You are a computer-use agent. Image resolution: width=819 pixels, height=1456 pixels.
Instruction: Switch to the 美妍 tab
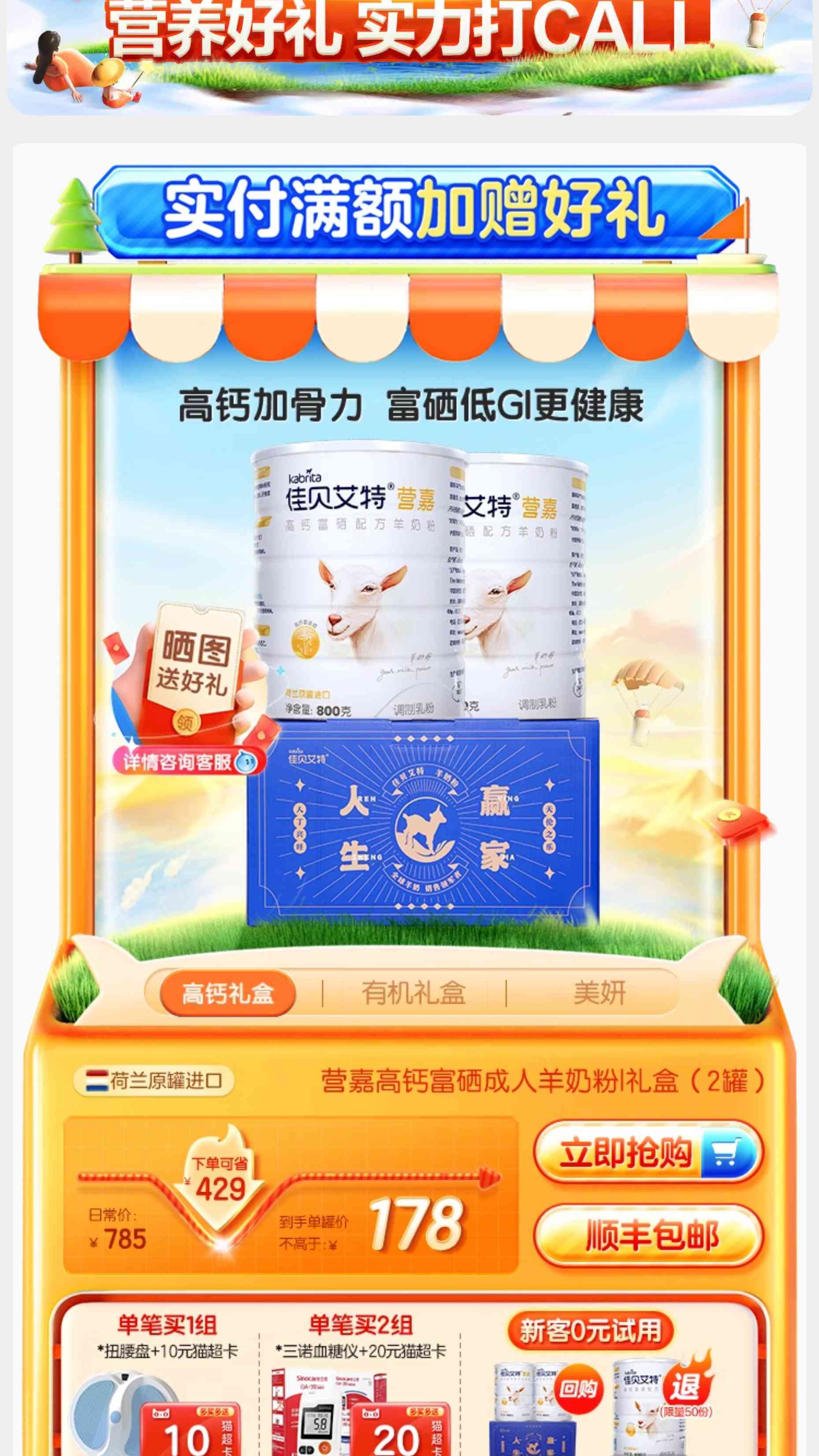point(599,993)
